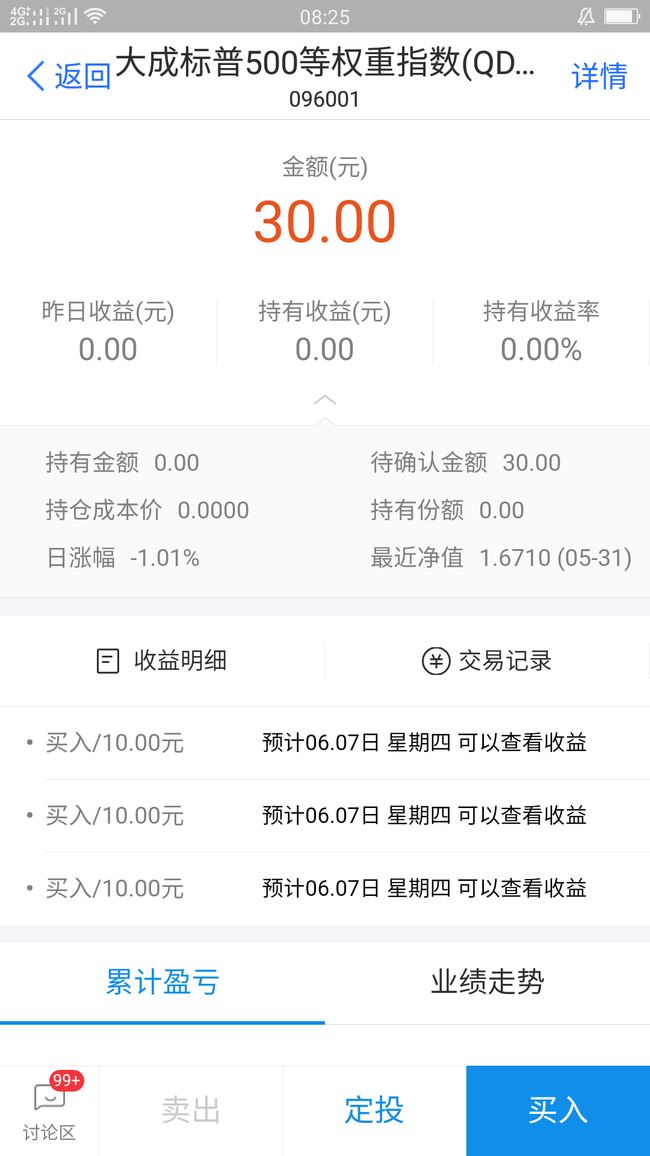Tap the 卖出 sell button
This screenshot has height=1156, width=650.
191,1111
